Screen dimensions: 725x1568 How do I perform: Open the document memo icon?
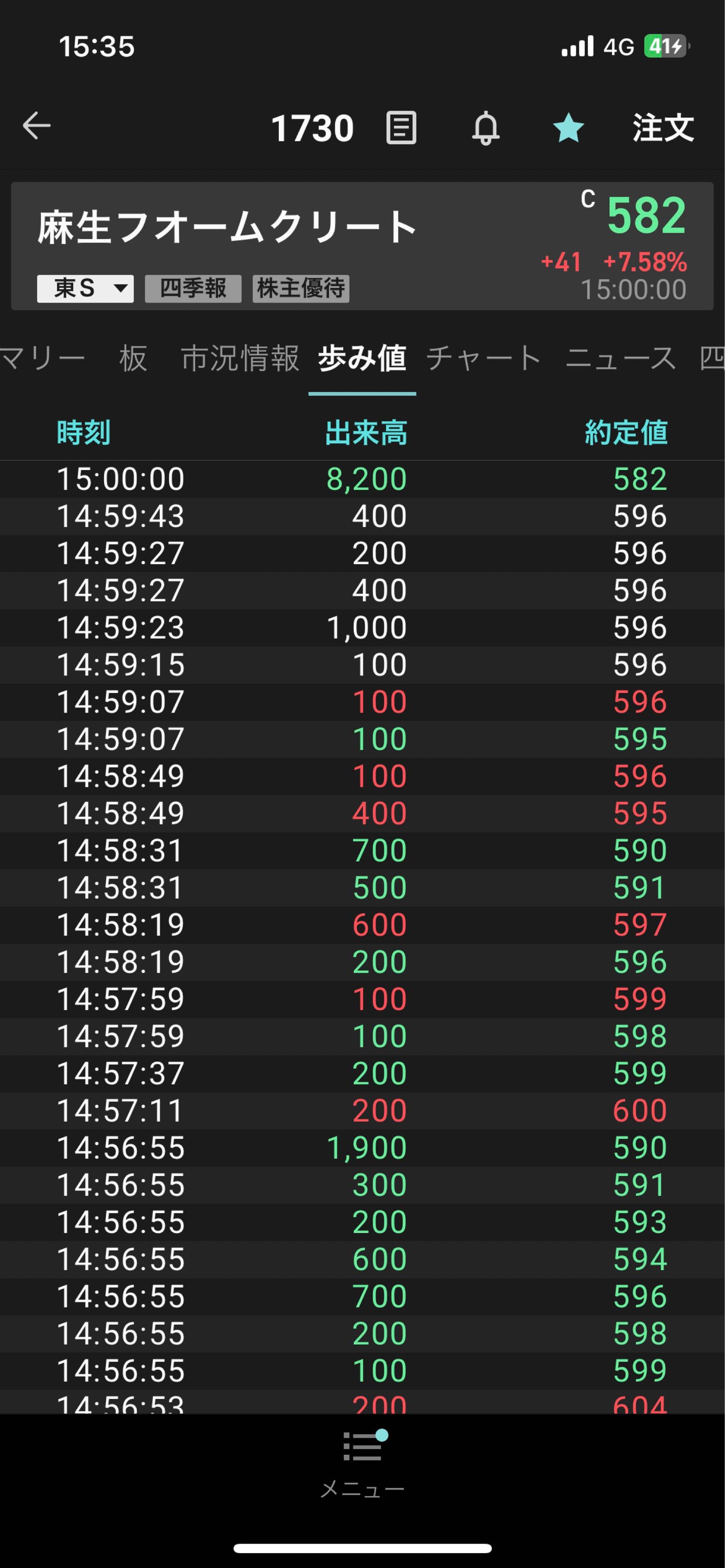point(401,128)
